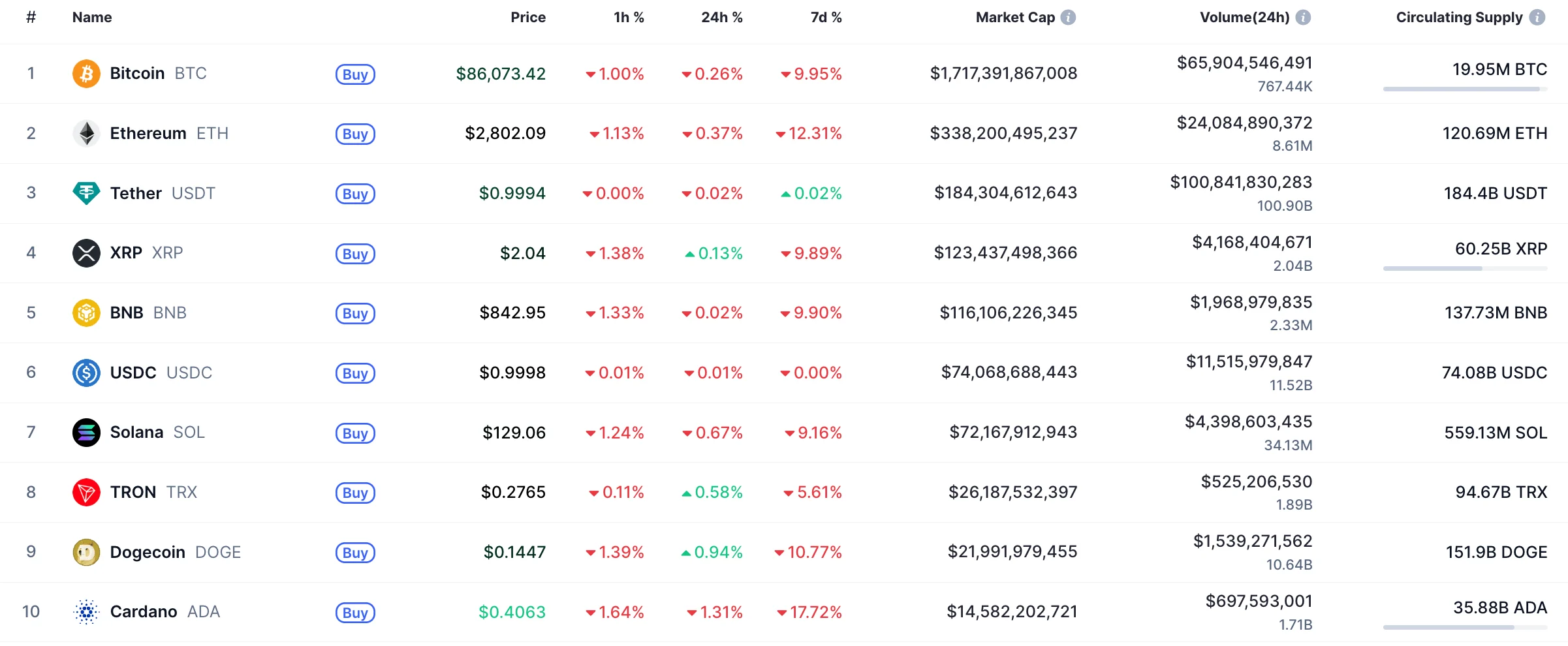
Task: Sort coins by 24h % change
Action: point(721,18)
